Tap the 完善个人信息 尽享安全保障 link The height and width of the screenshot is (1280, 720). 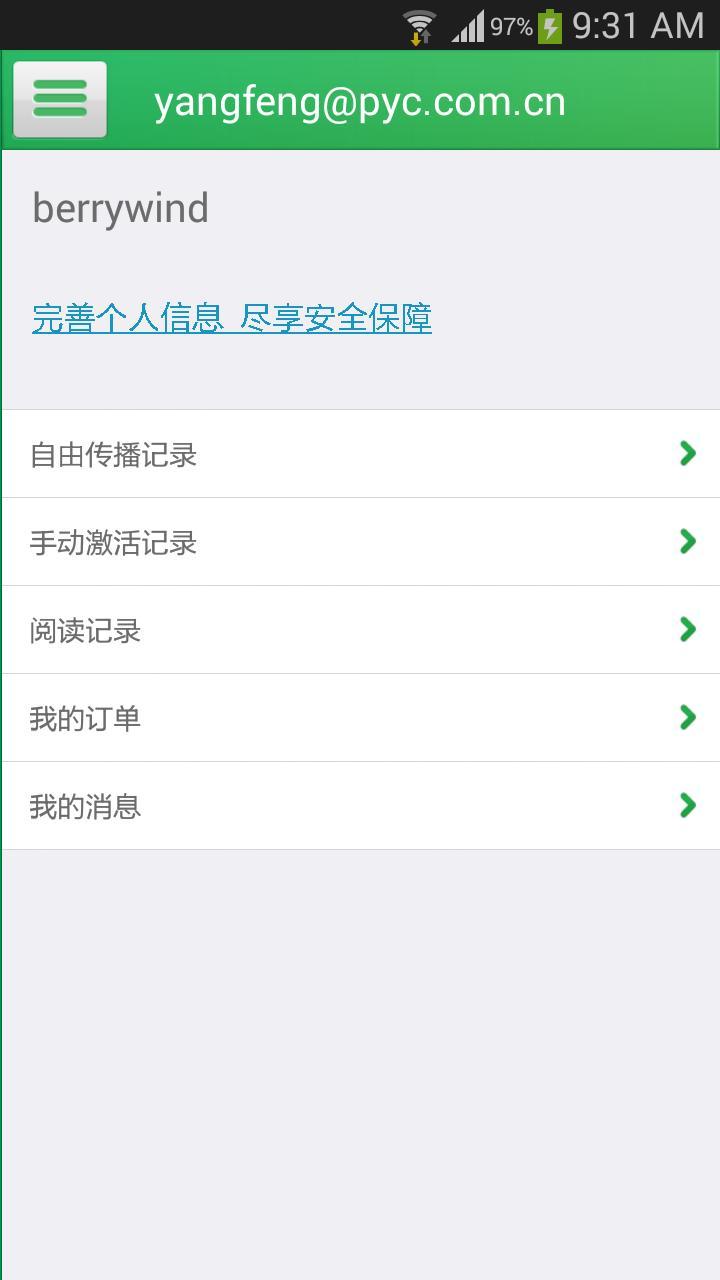(x=232, y=318)
